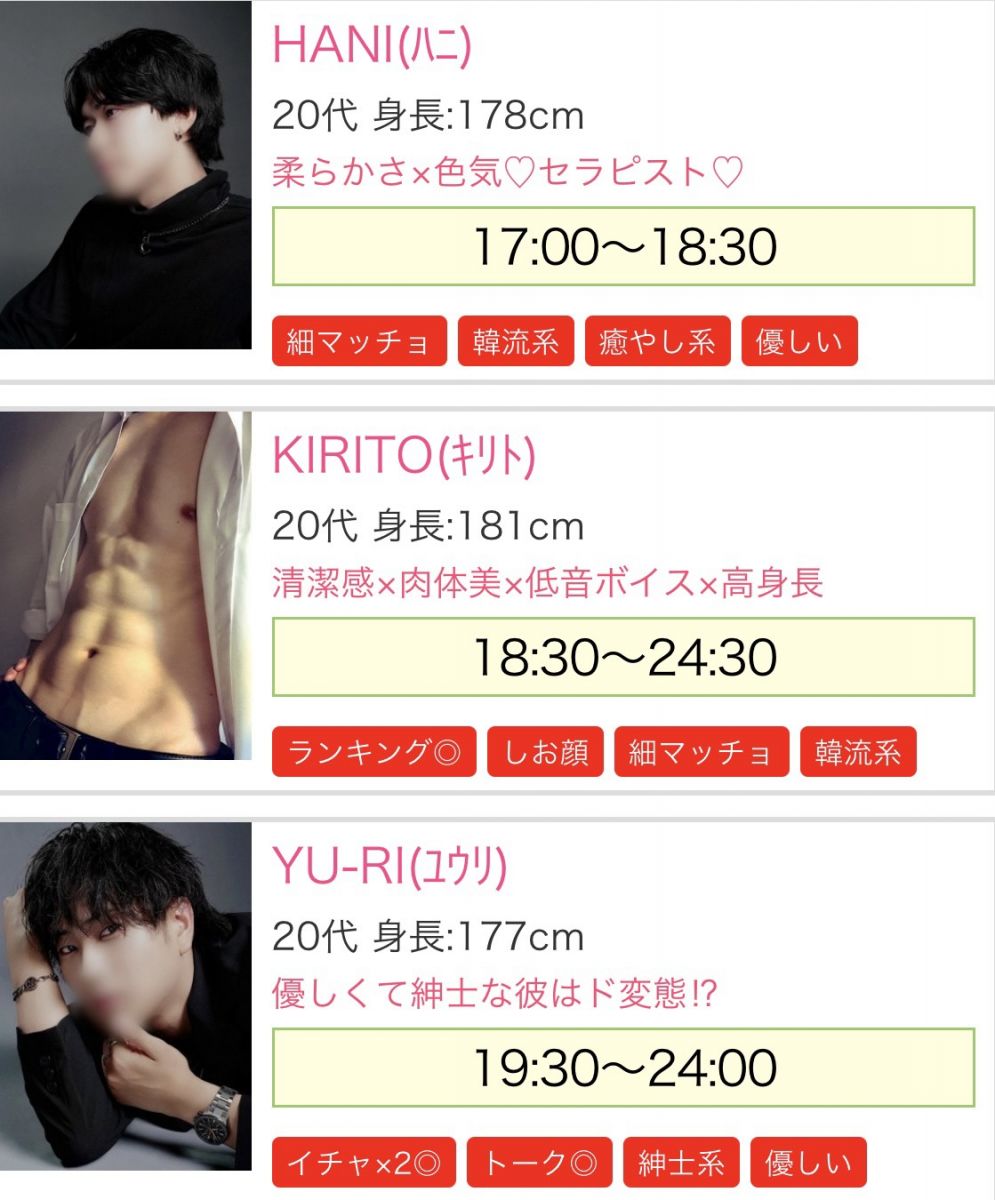Open KIRITO's profile photo
995x1200 pixels.
coord(125,585)
